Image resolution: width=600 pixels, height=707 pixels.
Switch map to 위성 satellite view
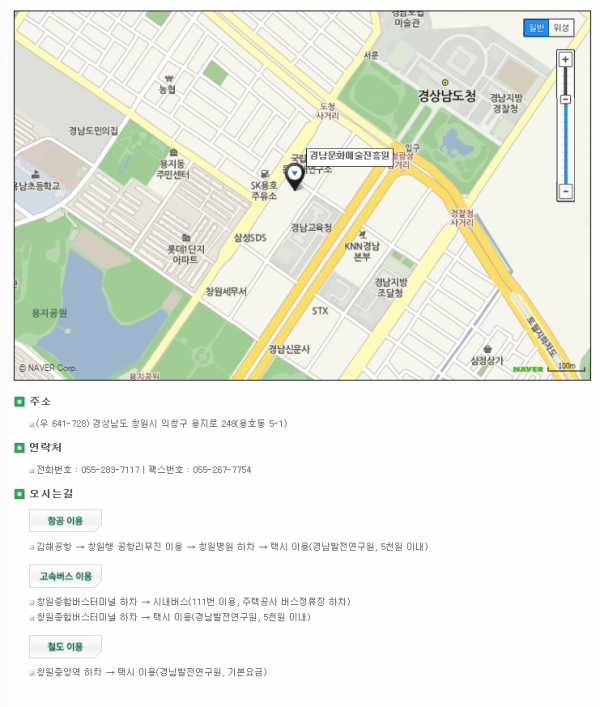pyautogui.click(x=562, y=28)
